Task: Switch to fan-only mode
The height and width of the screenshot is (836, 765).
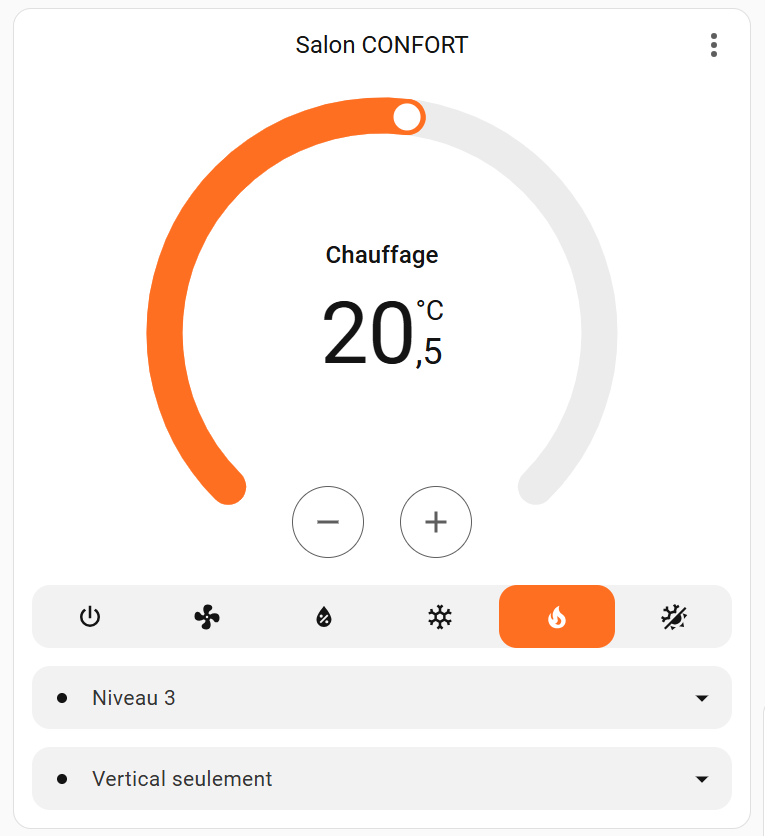Action: point(207,617)
